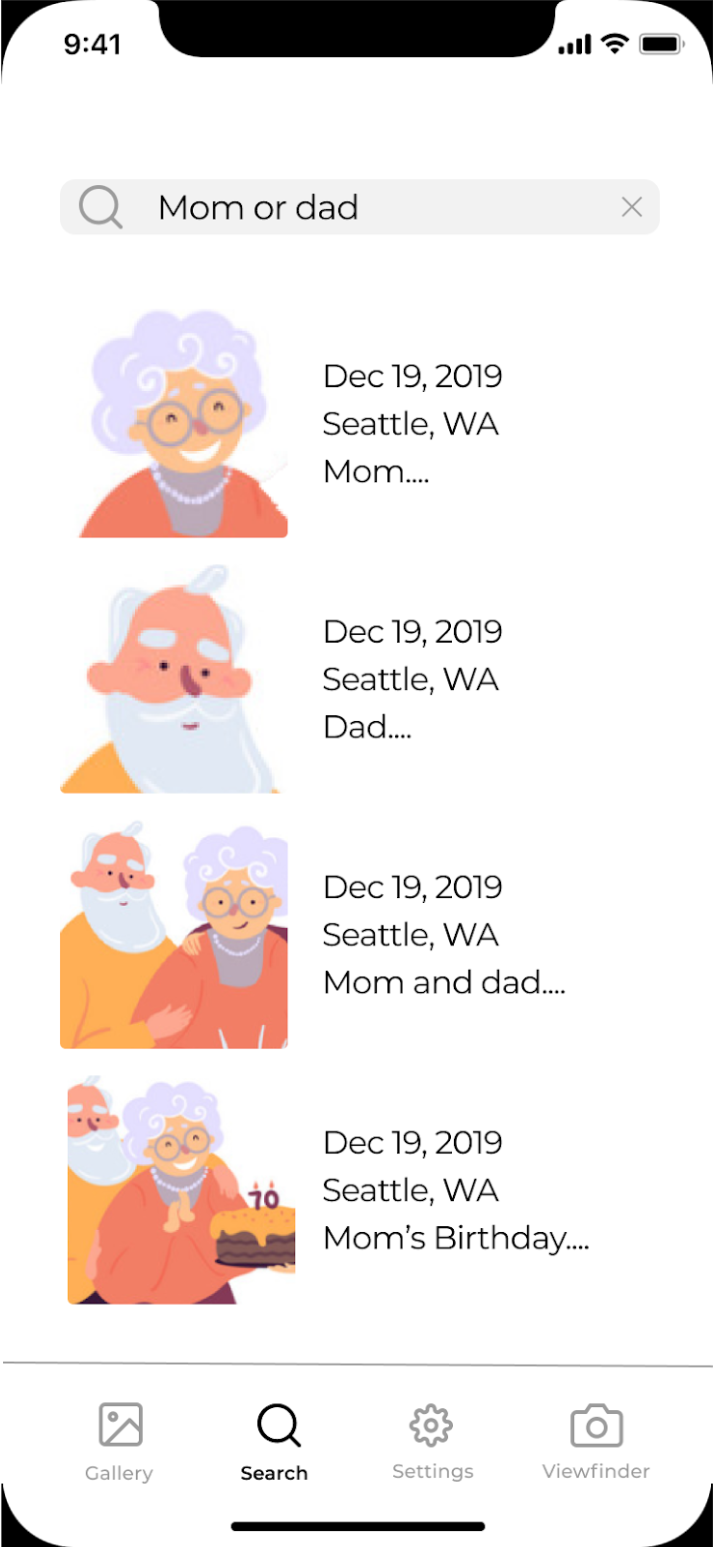Go to the Settings tab
The height and width of the screenshot is (1547, 715).
point(432,1440)
